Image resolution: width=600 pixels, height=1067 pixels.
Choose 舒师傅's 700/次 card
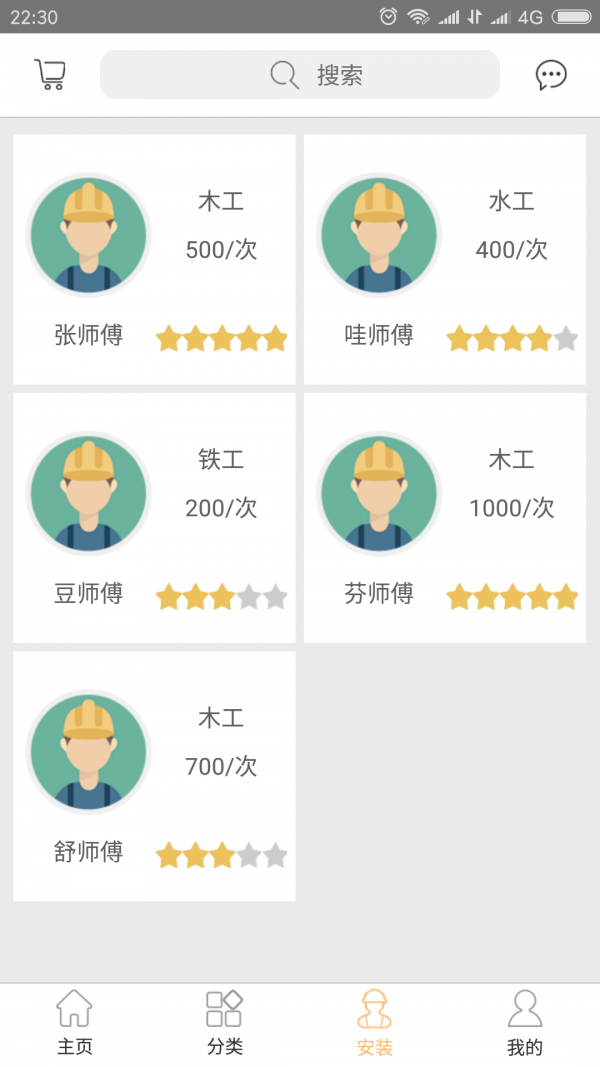(x=154, y=776)
